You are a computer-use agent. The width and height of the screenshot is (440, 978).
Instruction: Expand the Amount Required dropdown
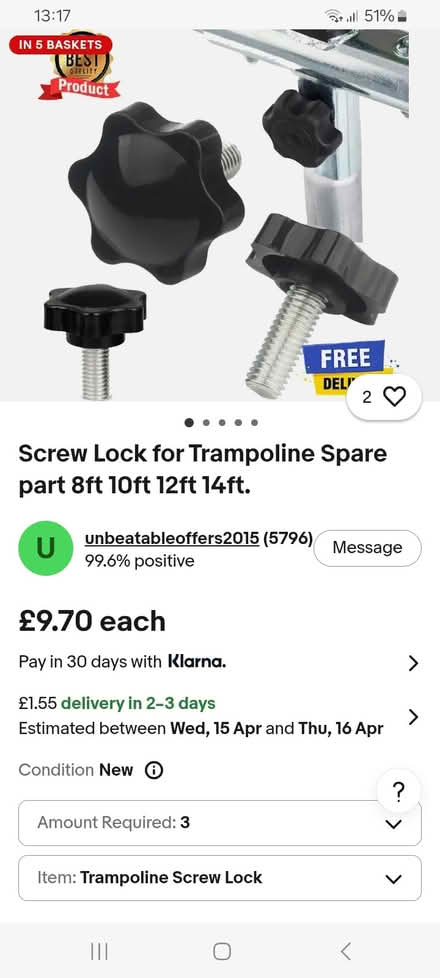pyautogui.click(x=220, y=823)
